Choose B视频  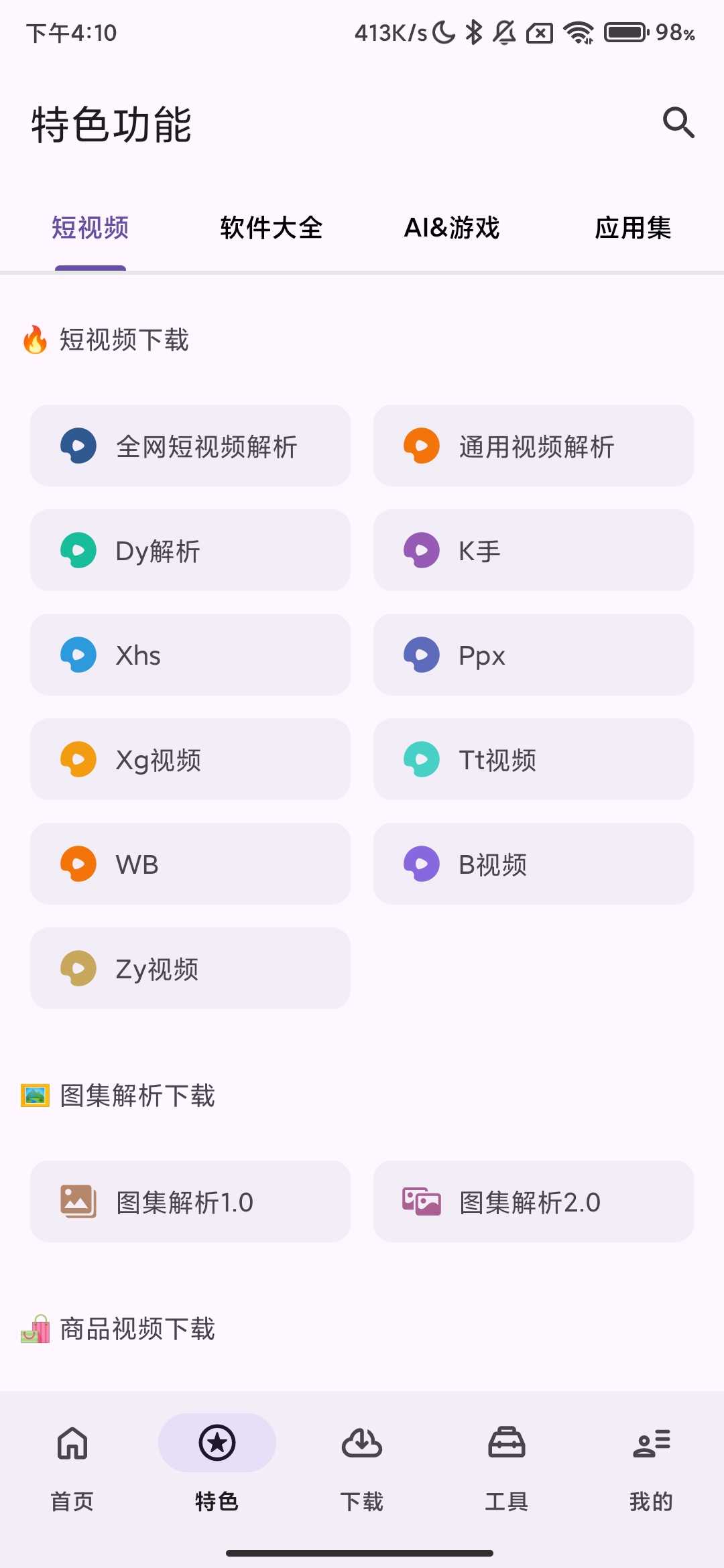click(x=534, y=864)
